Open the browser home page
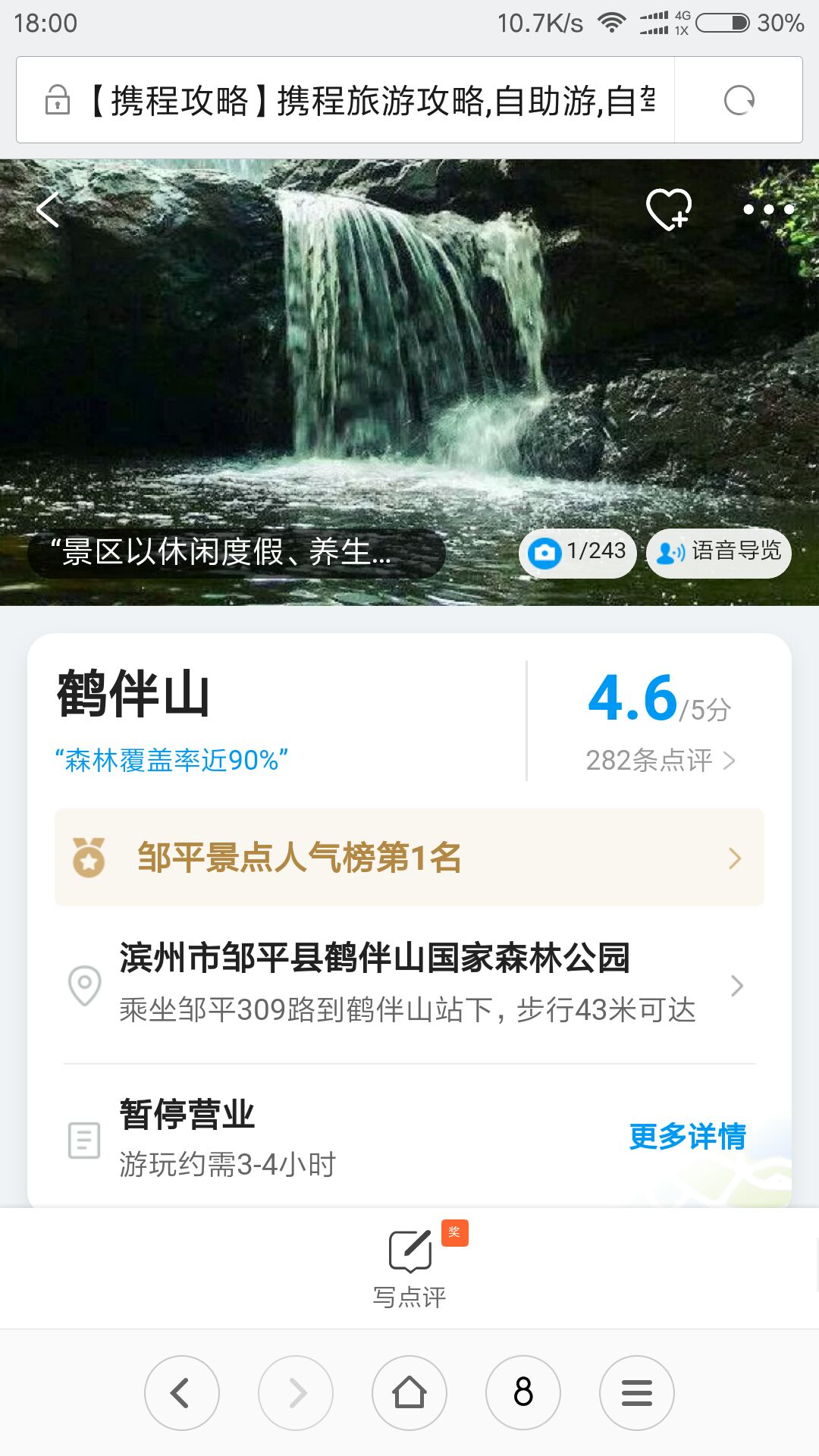Screen dimensions: 819x1456 click(409, 1393)
